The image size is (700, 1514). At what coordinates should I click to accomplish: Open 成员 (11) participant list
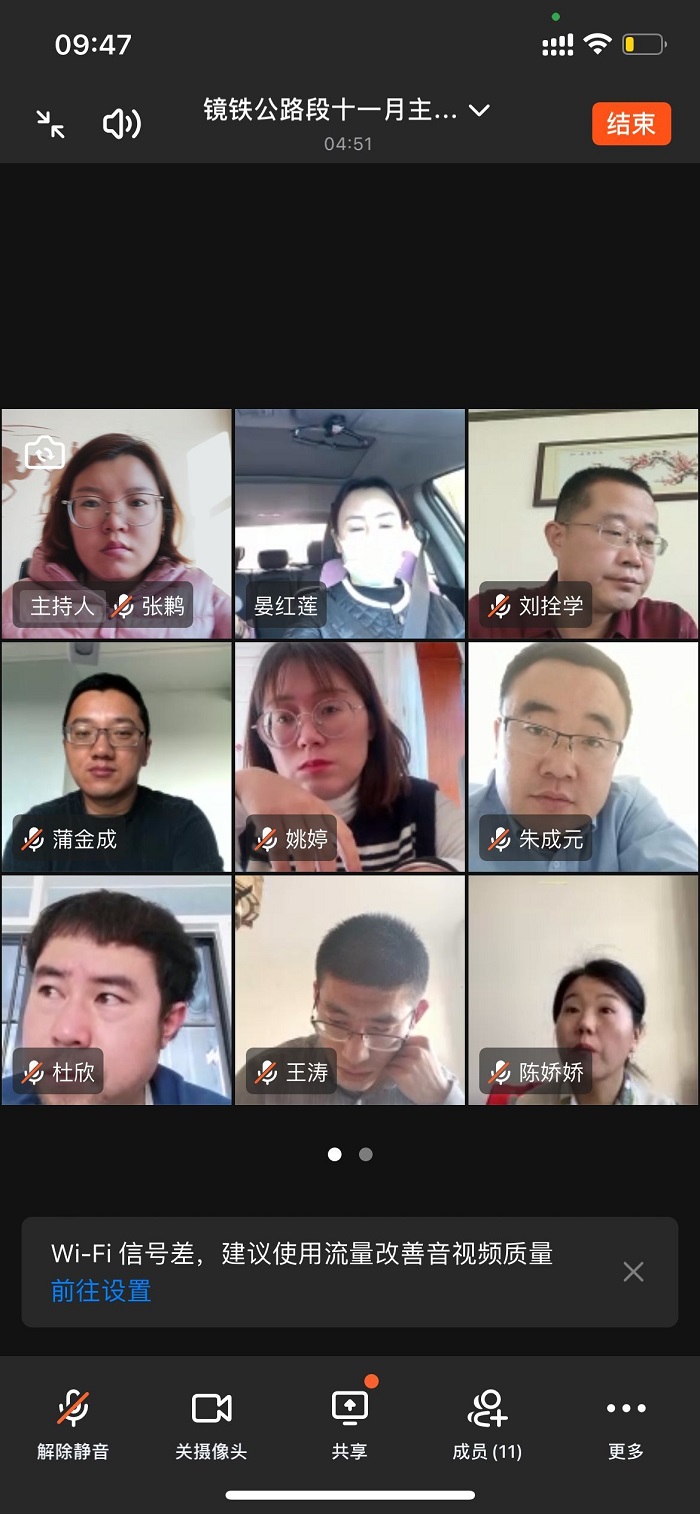pyautogui.click(x=487, y=1423)
